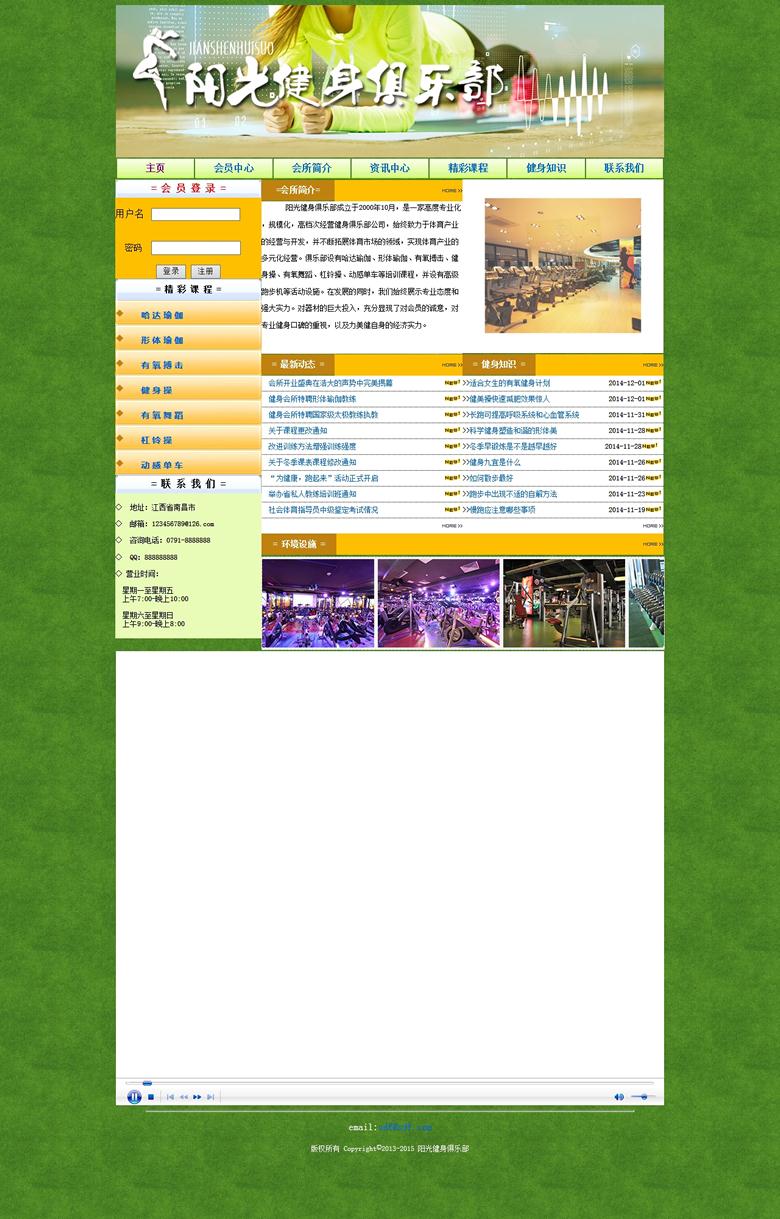Screen dimensions: 780x1219
Task: Go to the 联系我们 tab
Action: tap(624, 168)
